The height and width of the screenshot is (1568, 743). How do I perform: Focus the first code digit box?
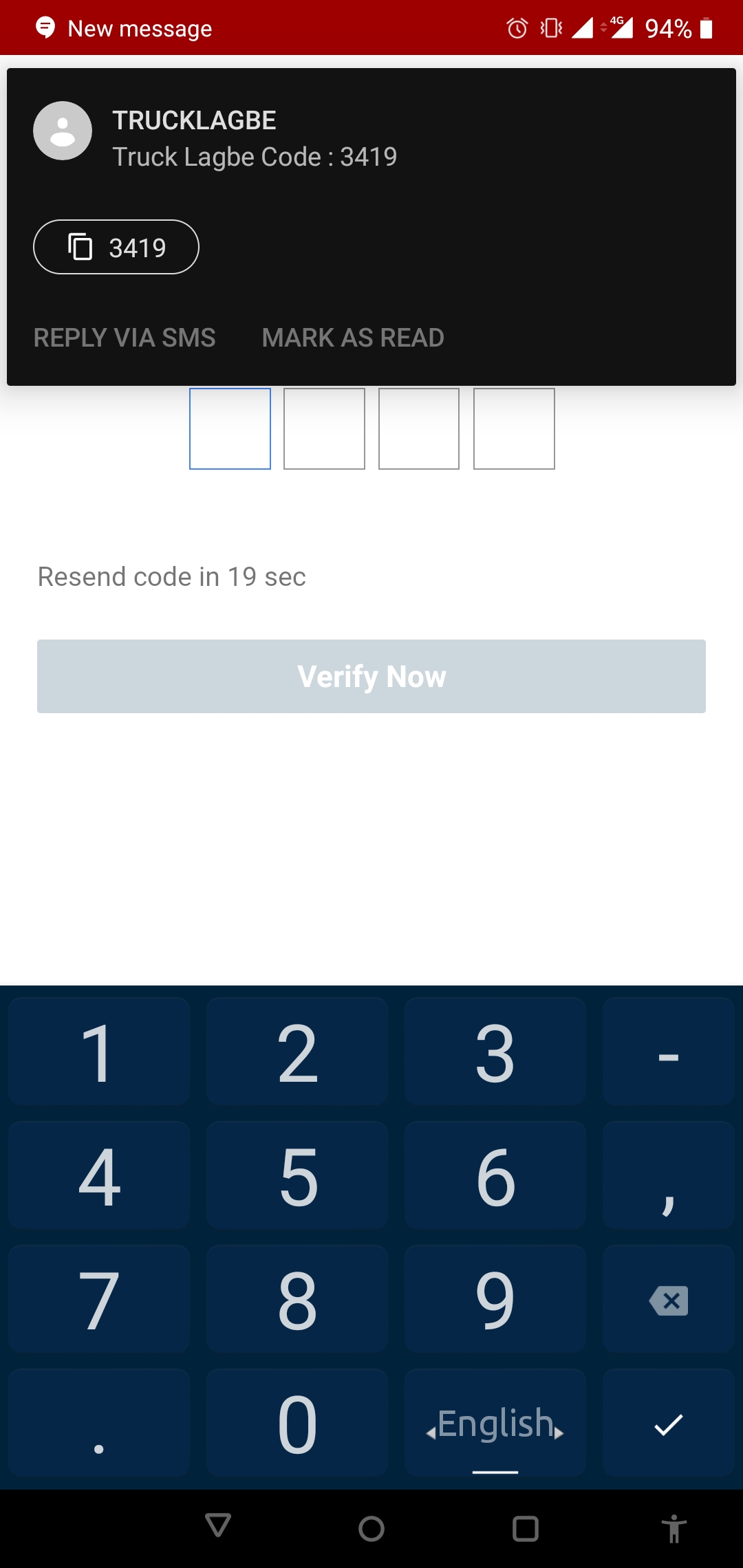click(230, 428)
